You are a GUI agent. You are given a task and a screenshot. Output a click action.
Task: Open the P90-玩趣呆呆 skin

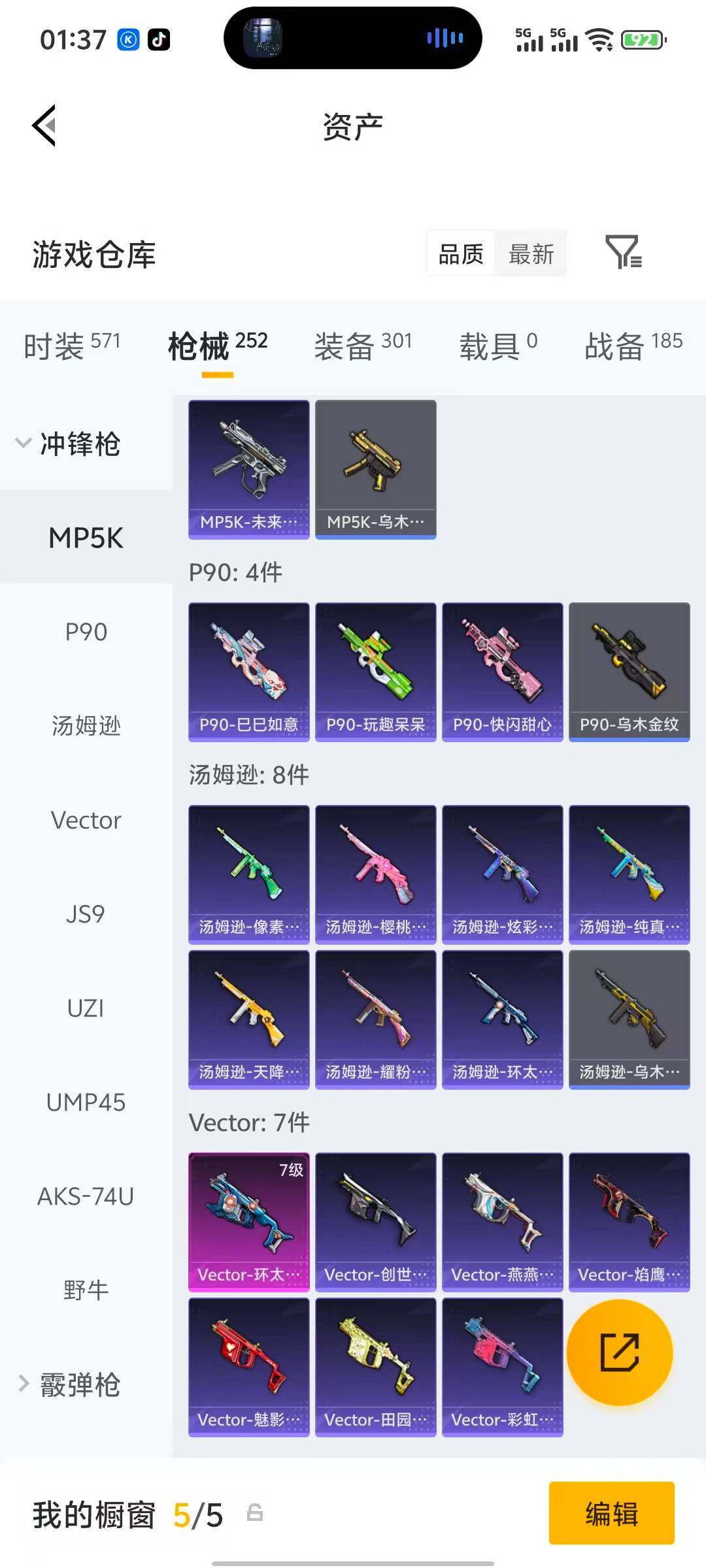pos(375,672)
